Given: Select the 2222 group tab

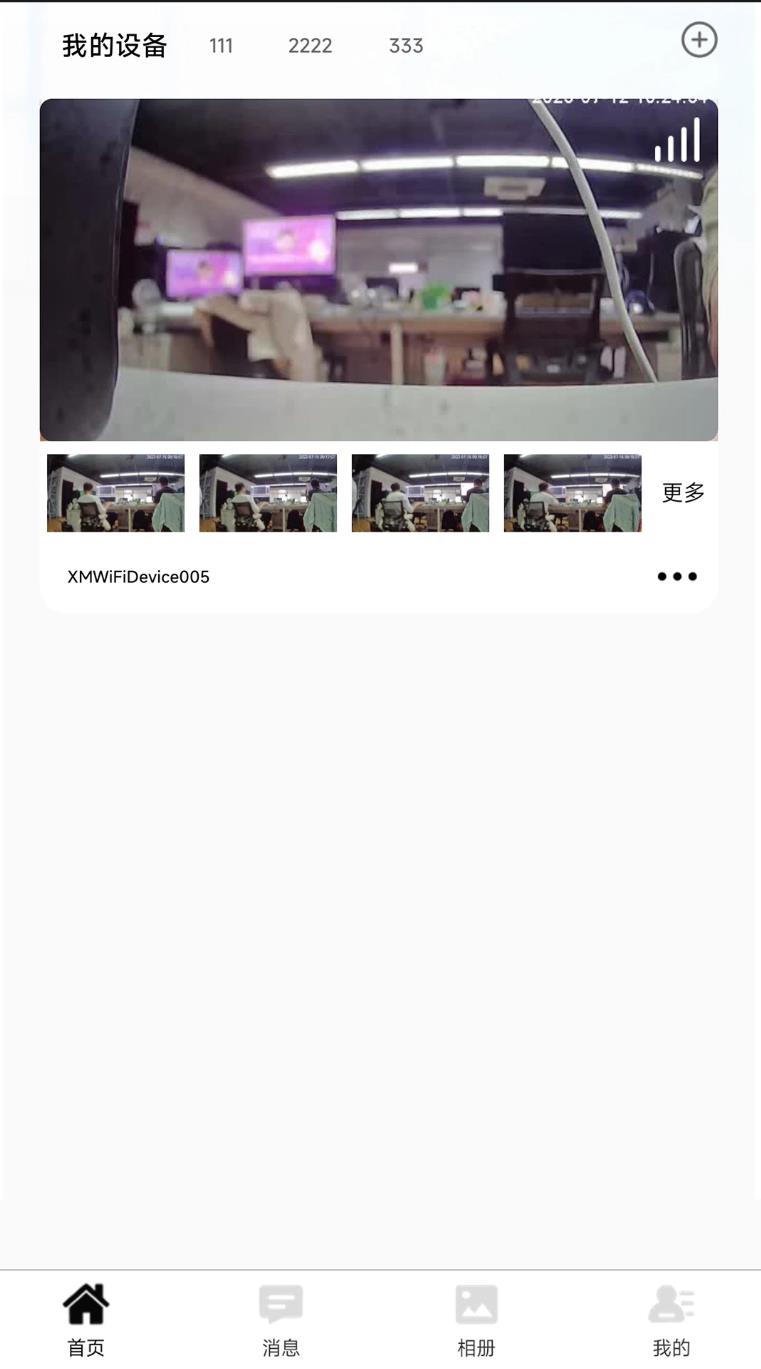Looking at the screenshot, I should coord(310,46).
